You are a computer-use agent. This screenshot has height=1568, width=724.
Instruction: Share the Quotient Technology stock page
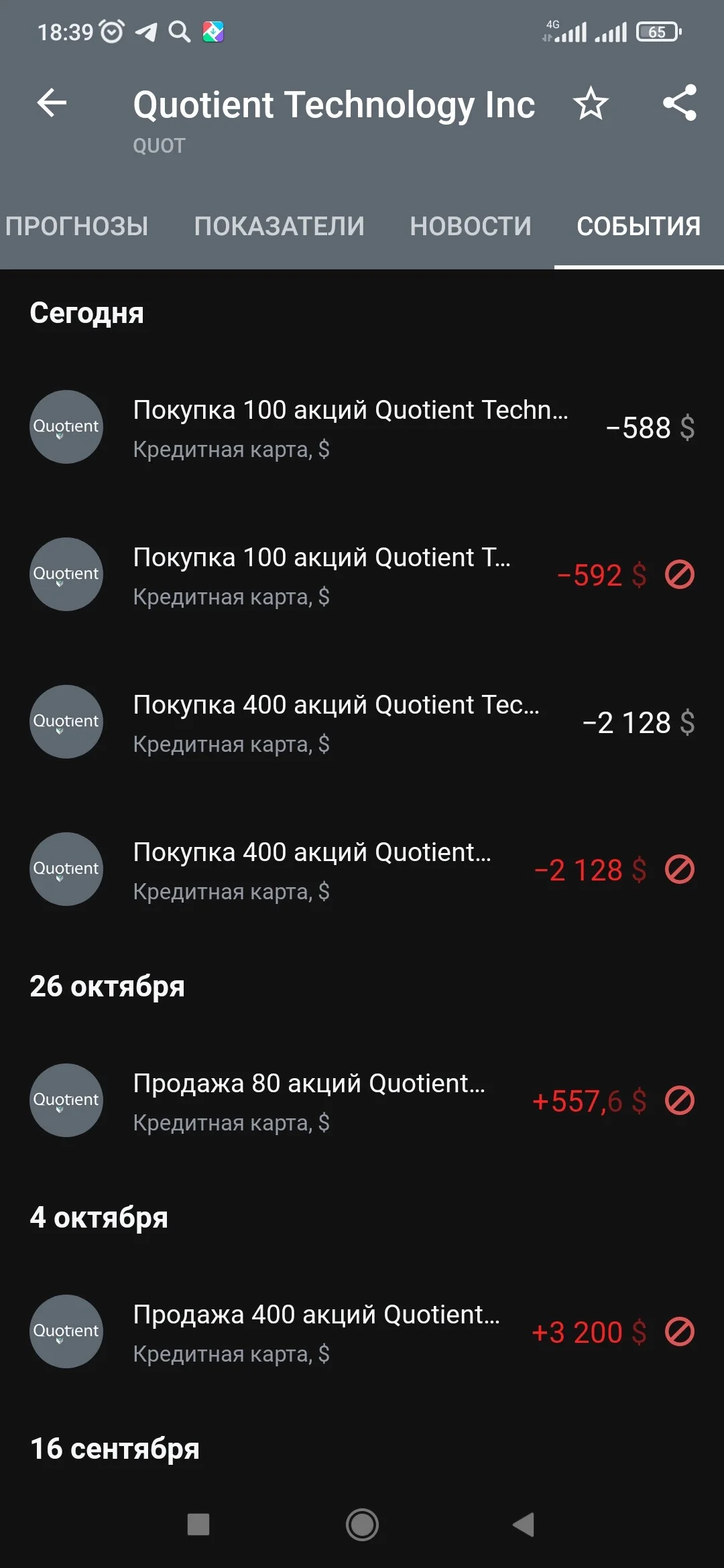680,103
